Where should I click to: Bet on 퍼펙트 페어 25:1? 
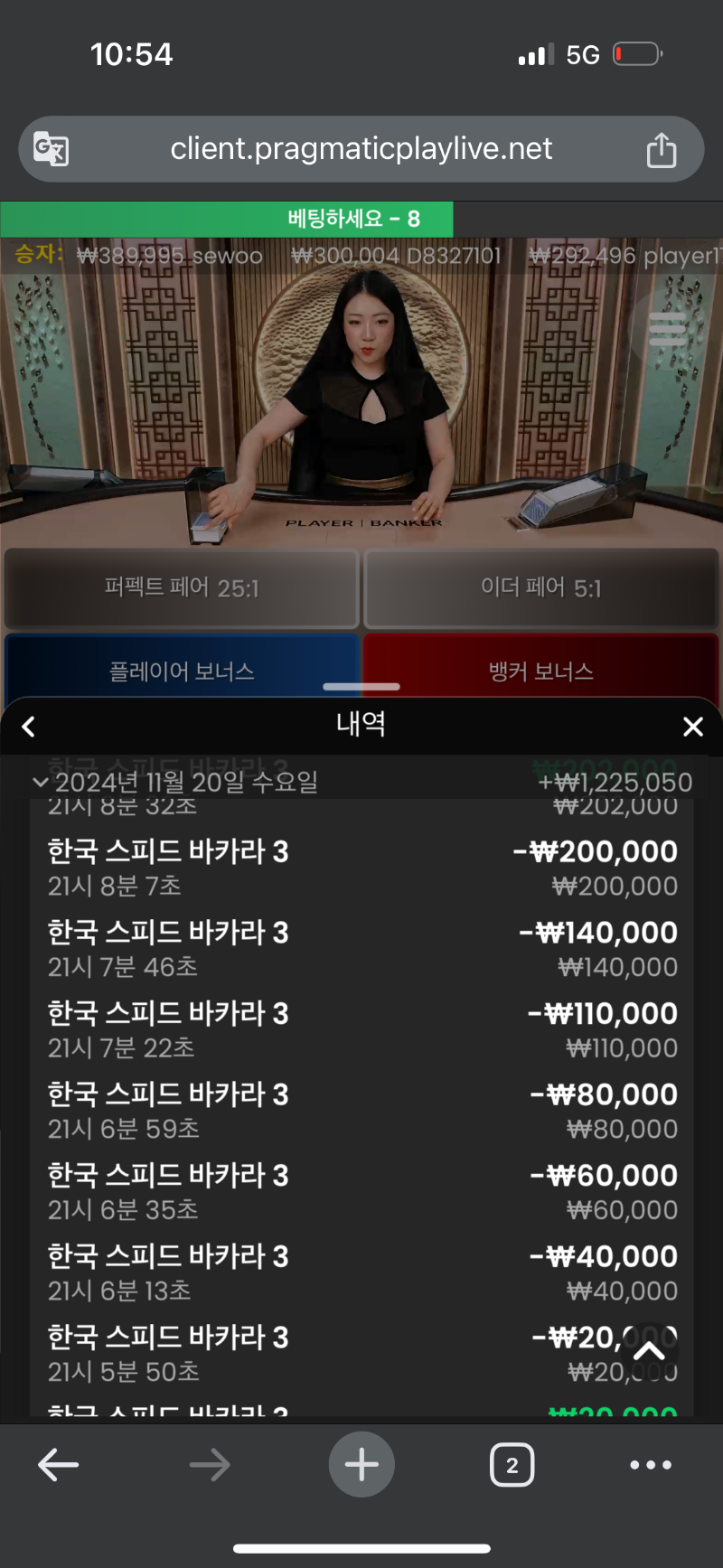point(182,588)
